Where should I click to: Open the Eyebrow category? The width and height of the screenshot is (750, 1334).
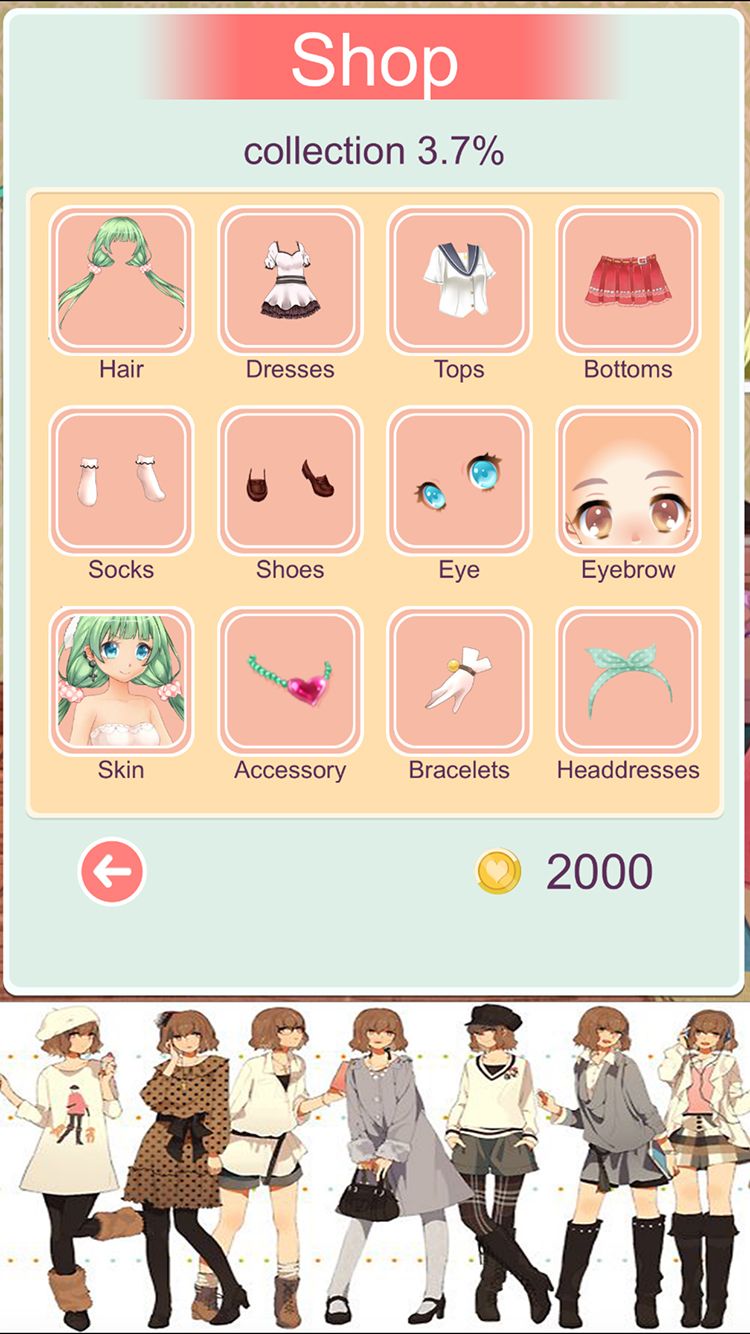point(628,481)
